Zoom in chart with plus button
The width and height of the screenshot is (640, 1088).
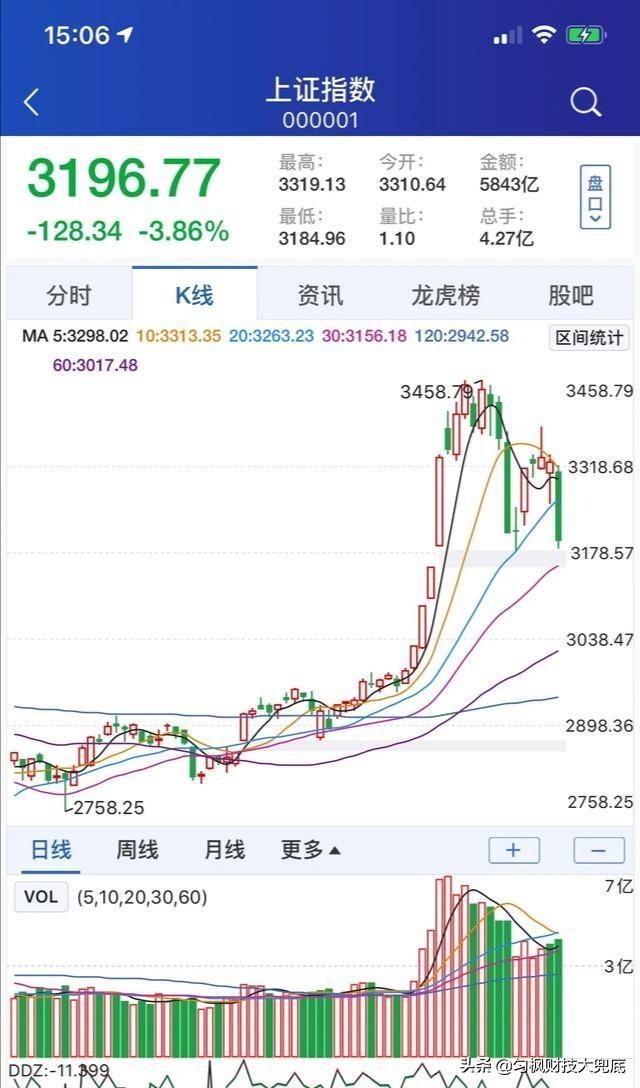pos(514,850)
